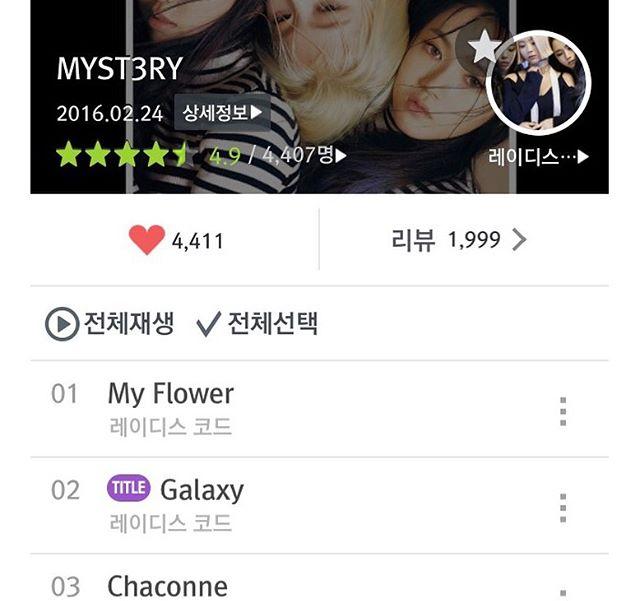640x601 pixels.
Task: Open album details via 상세정보
Action: (222, 112)
